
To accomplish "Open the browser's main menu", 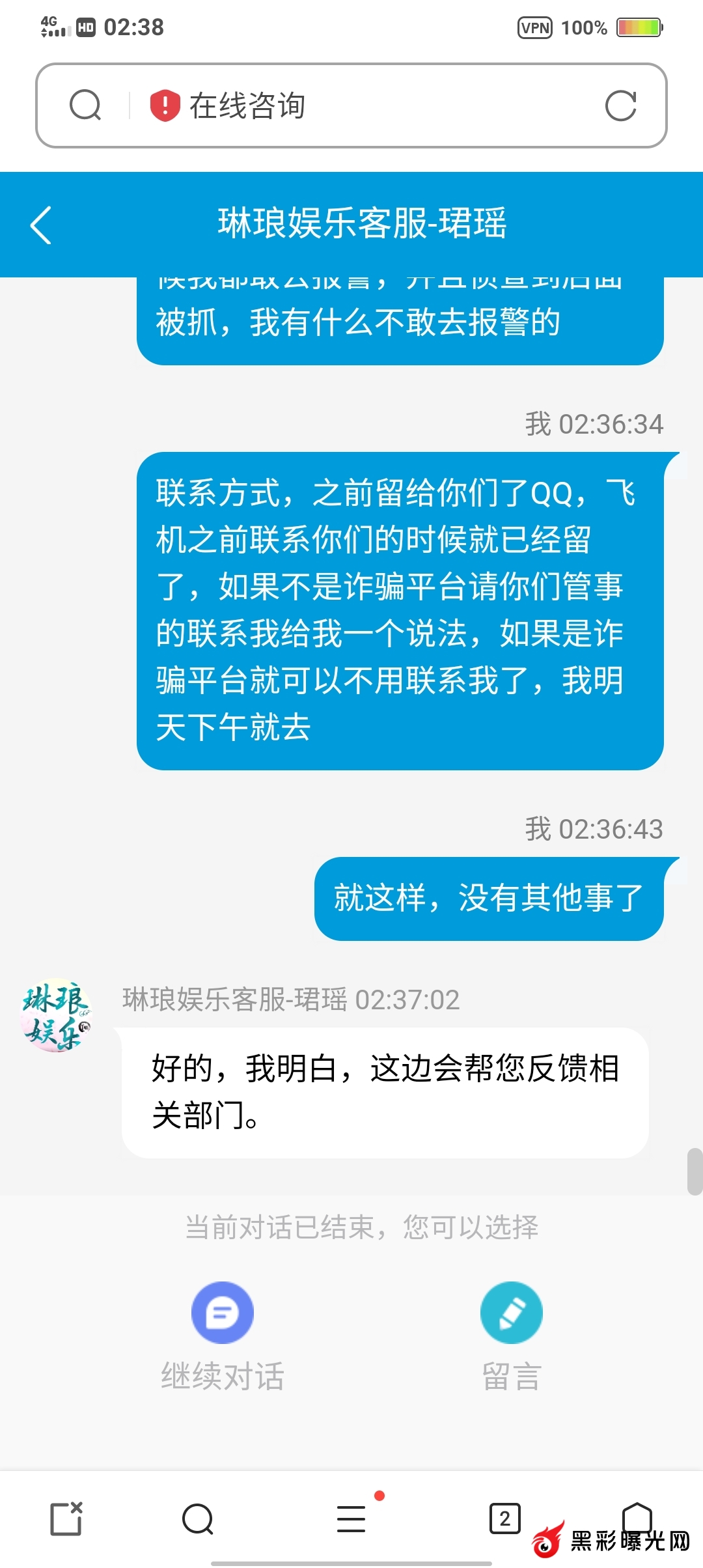I will pyautogui.click(x=351, y=1519).
